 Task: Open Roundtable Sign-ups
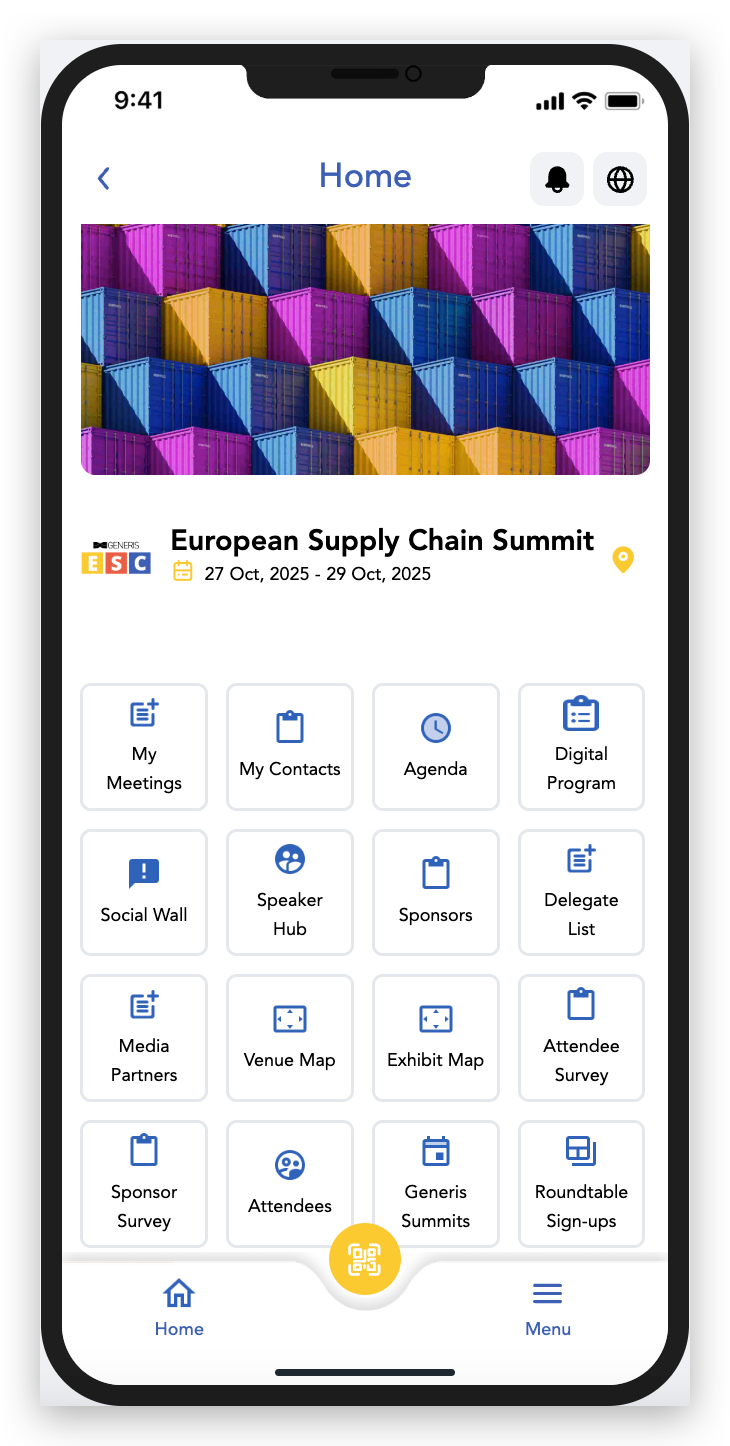[x=581, y=1184]
